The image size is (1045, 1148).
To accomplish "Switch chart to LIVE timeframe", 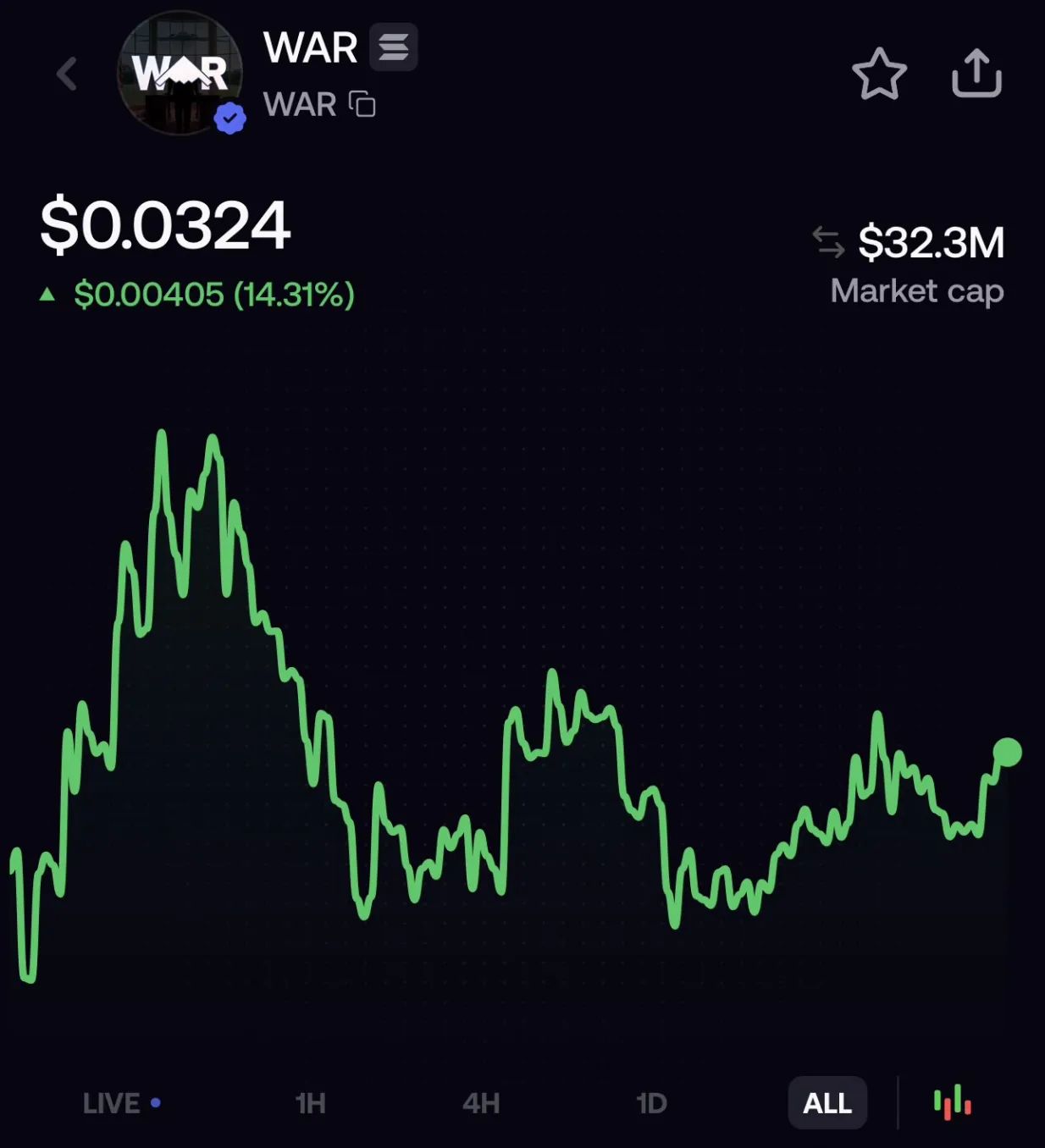I will (x=120, y=1103).
